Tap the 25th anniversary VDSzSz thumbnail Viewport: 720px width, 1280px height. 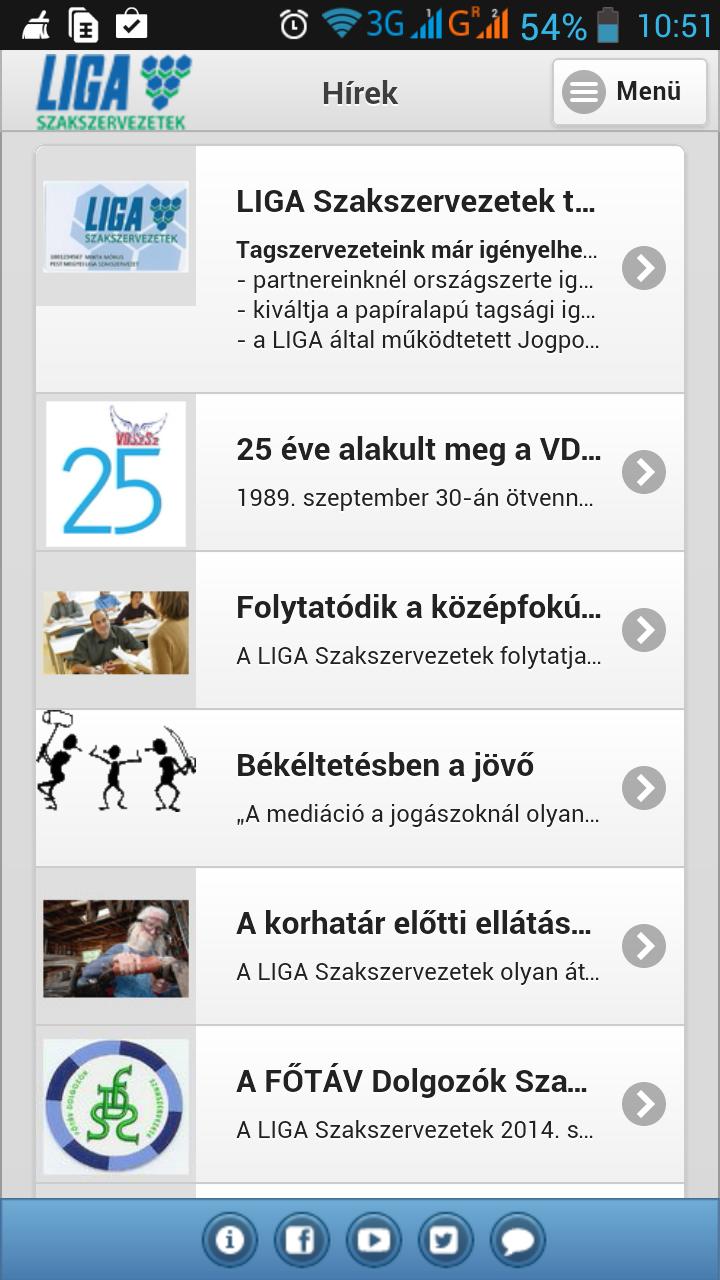click(115, 472)
